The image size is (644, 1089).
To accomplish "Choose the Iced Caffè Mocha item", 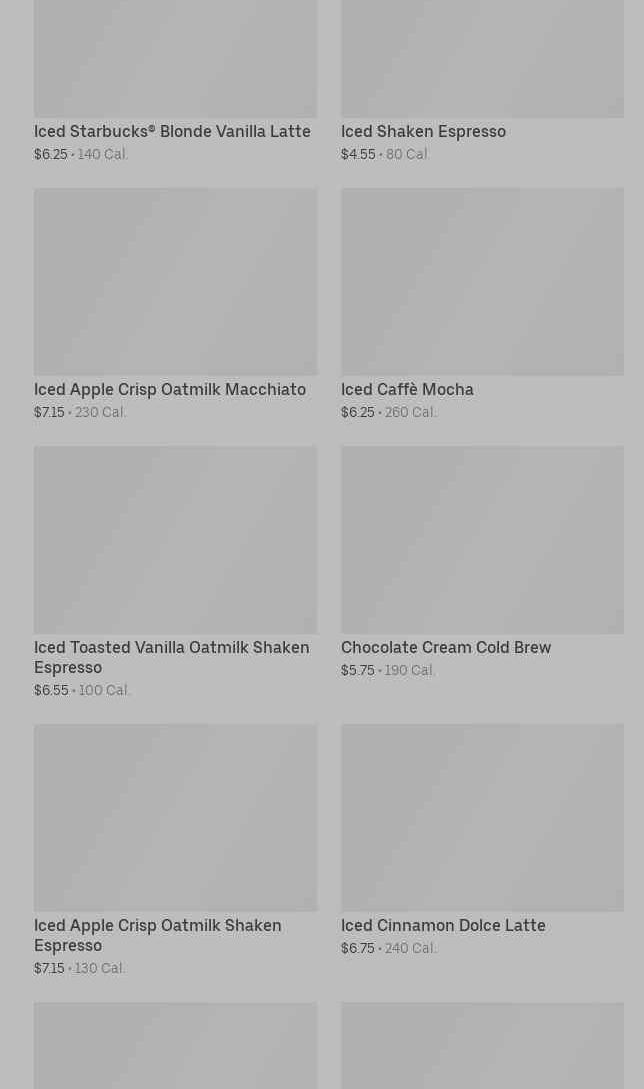I will coord(482,304).
